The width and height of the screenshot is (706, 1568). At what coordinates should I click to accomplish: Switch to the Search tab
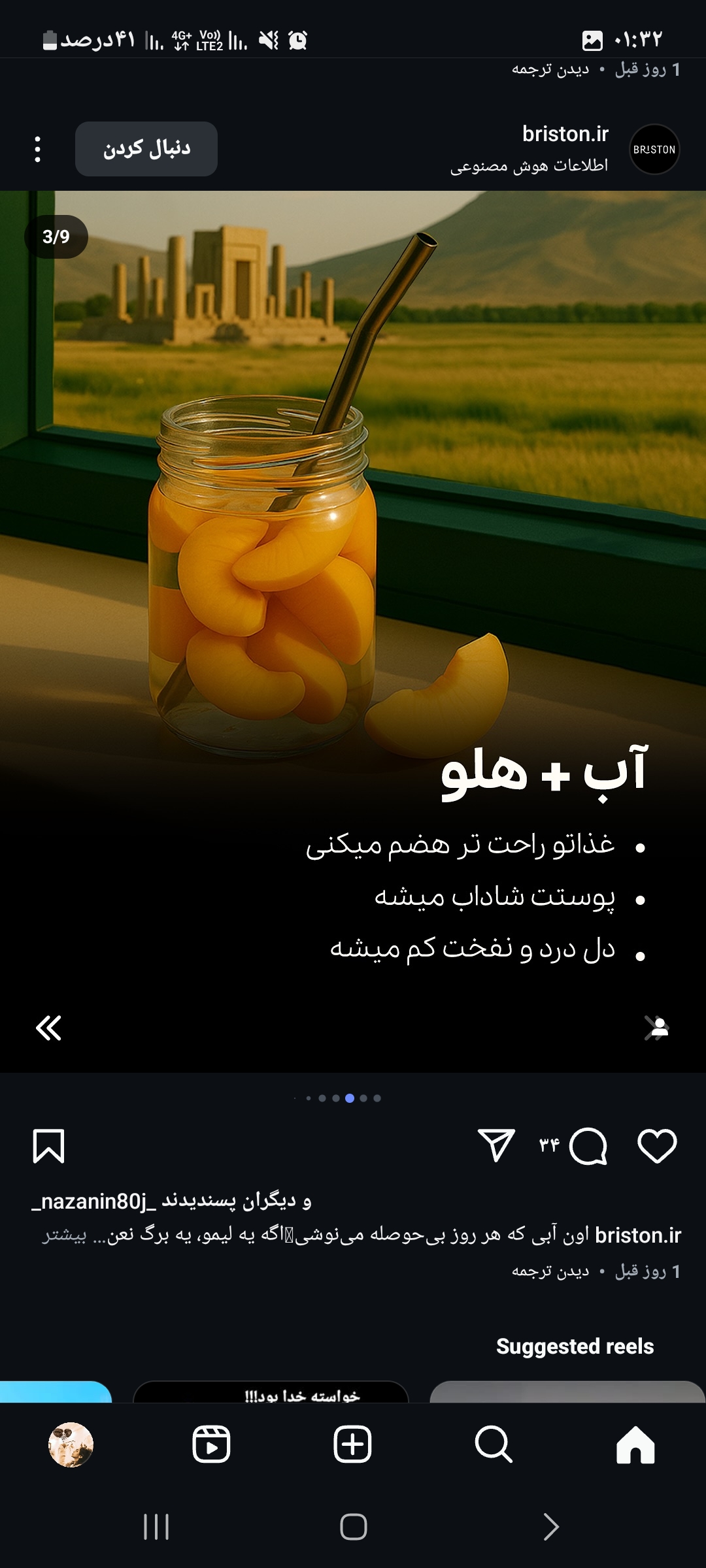(494, 1445)
